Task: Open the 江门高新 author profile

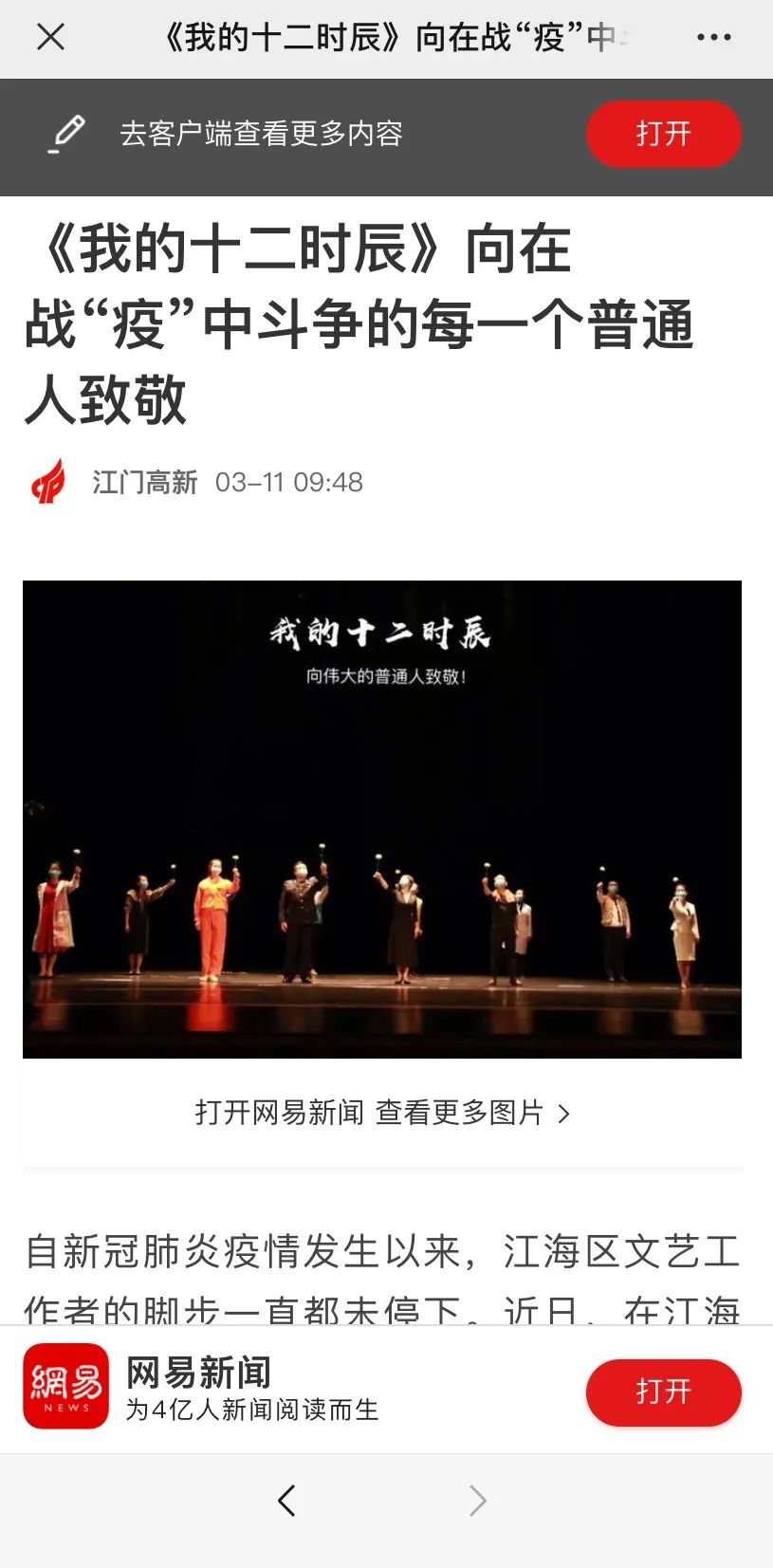Action: click(x=144, y=482)
